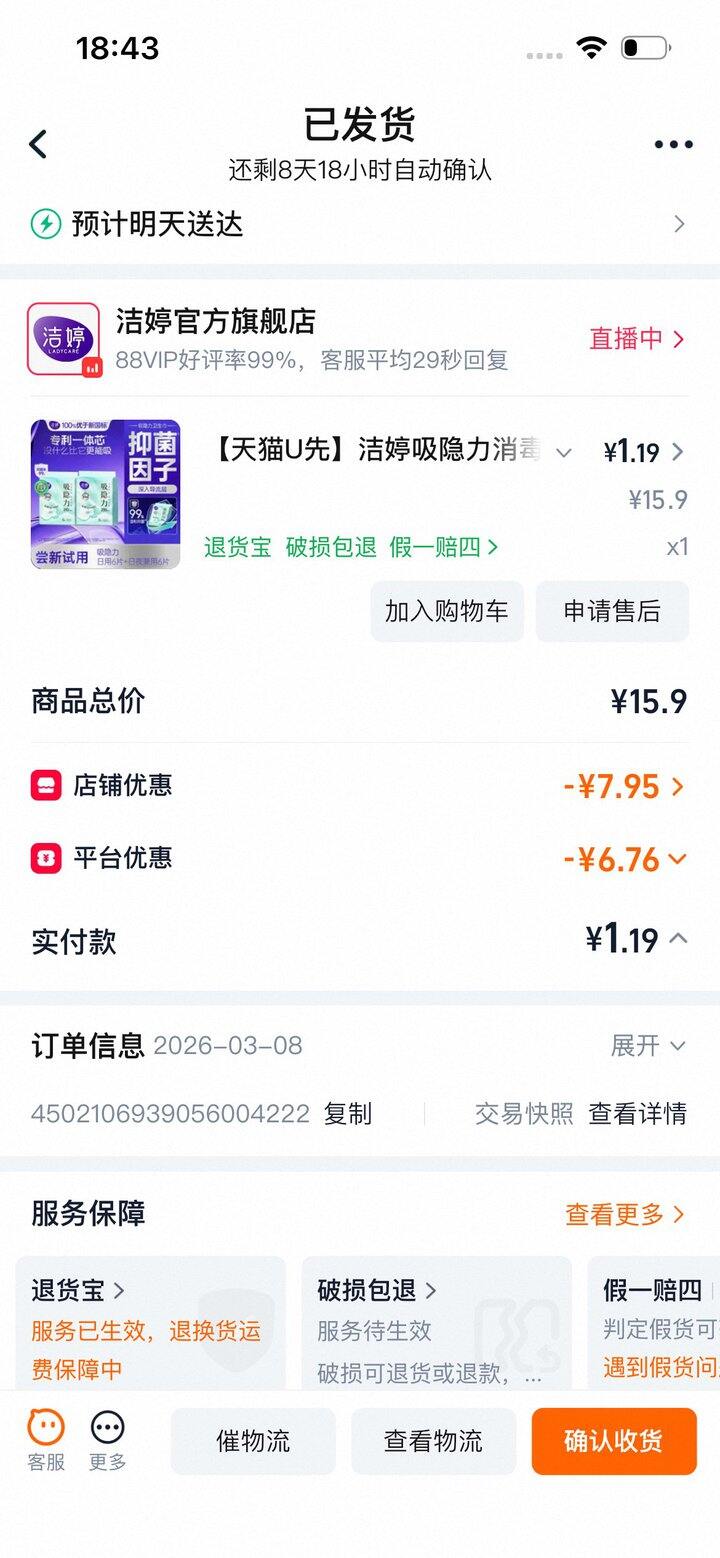Go back using the top-left arrow
Viewport: 720px width, 1558px height.
(x=38, y=145)
